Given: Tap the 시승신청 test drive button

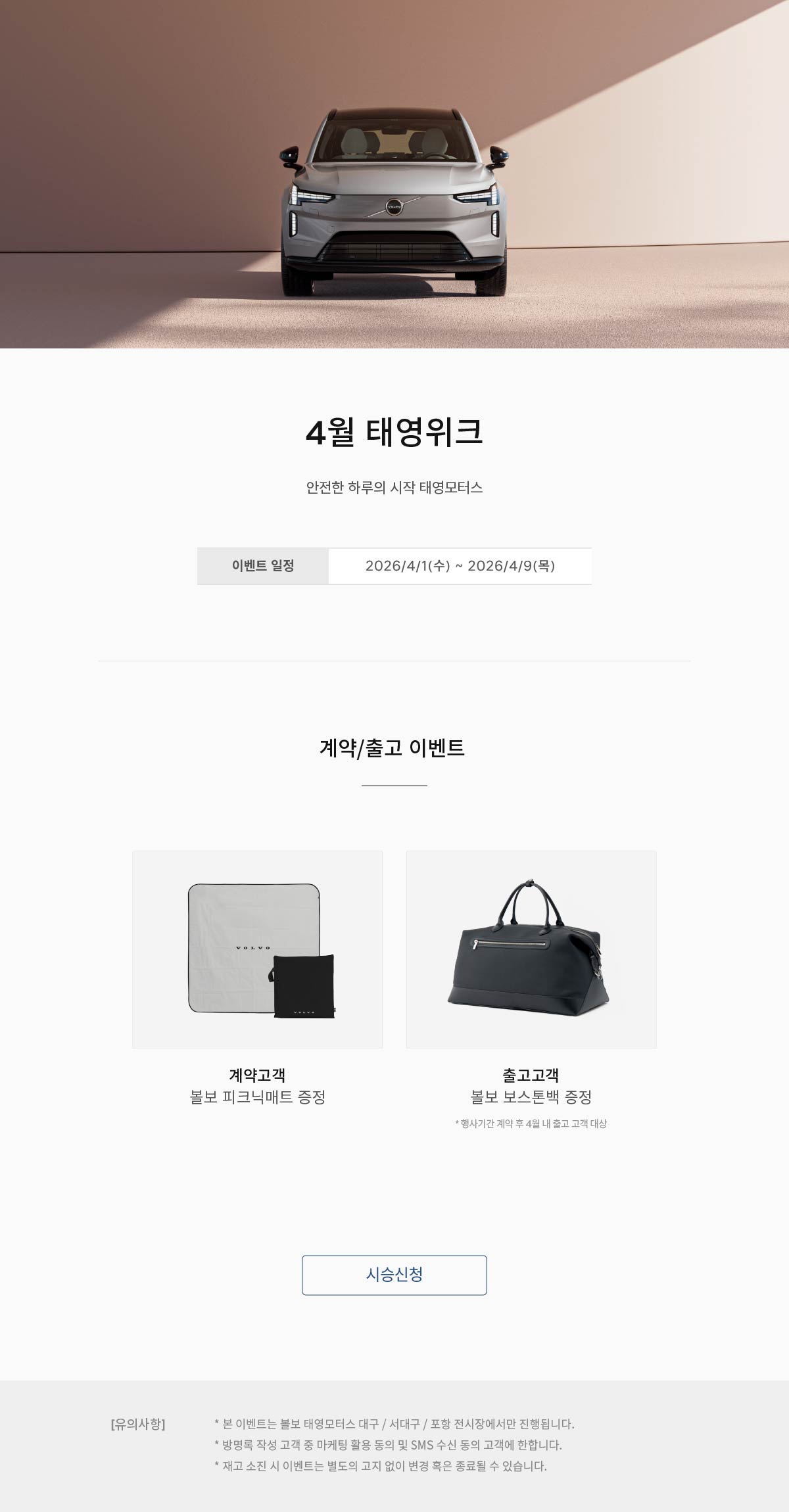Looking at the screenshot, I should (x=394, y=1275).
